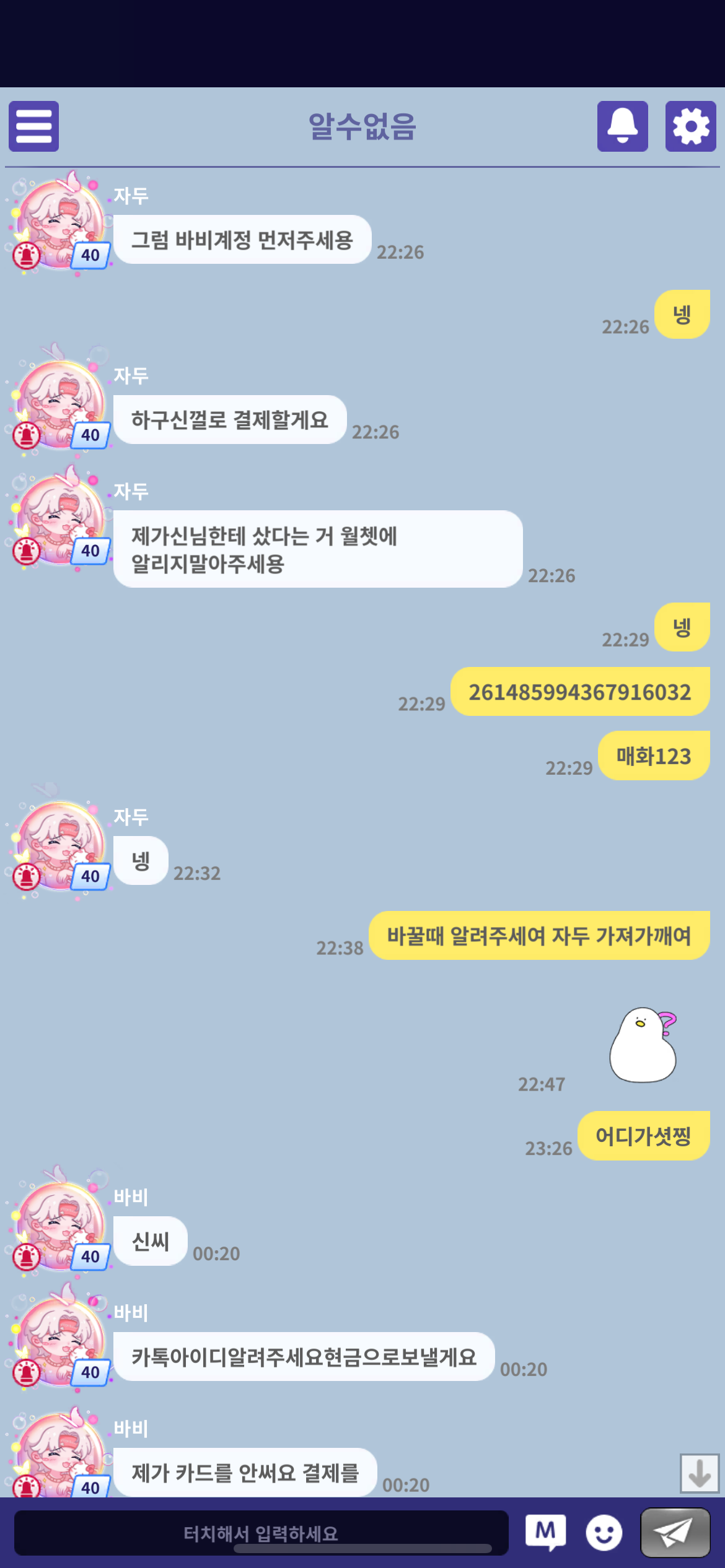Open the notifications bell
Image resolution: width=725 pixels, height=1568 pixels.
pos(622,126)
